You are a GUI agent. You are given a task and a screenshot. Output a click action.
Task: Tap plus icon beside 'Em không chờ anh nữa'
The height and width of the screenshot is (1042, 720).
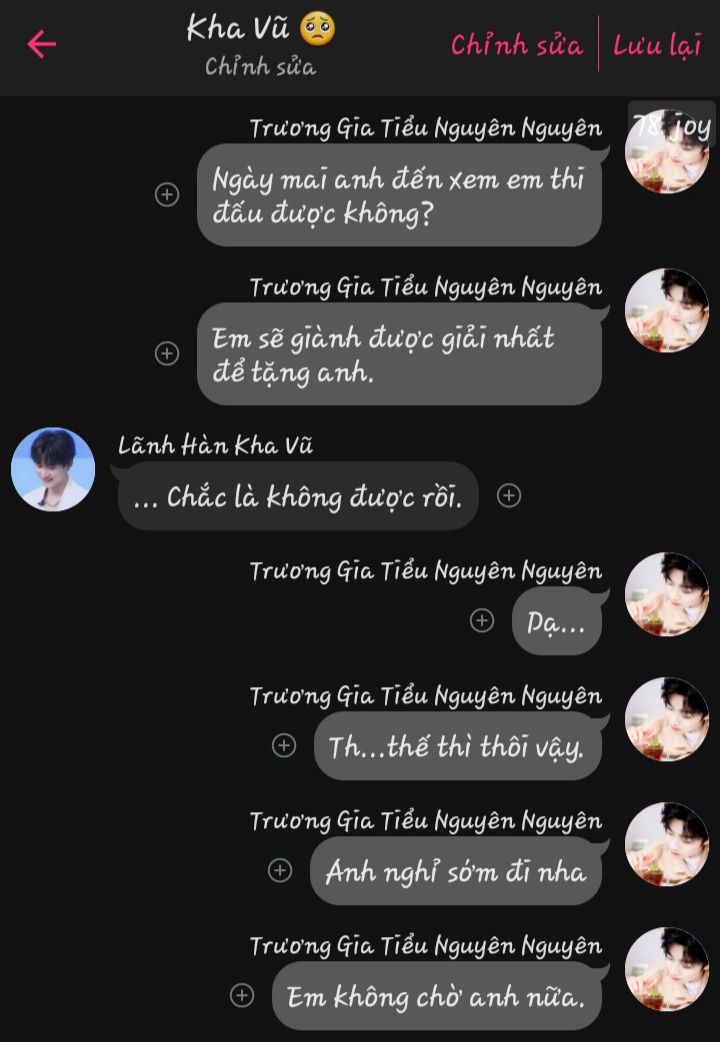coord(241,995)
